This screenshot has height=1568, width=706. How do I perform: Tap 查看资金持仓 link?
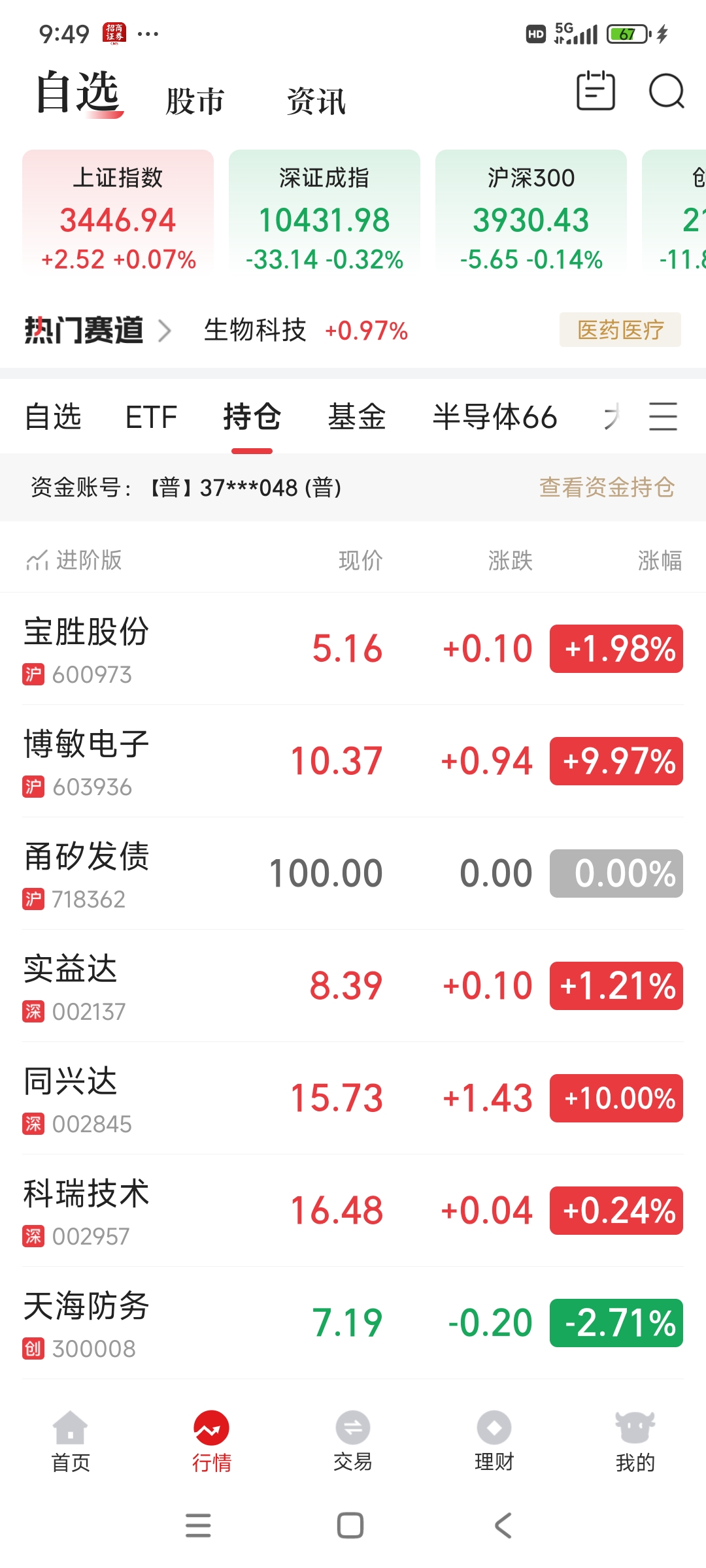click(x=607, y=487)
